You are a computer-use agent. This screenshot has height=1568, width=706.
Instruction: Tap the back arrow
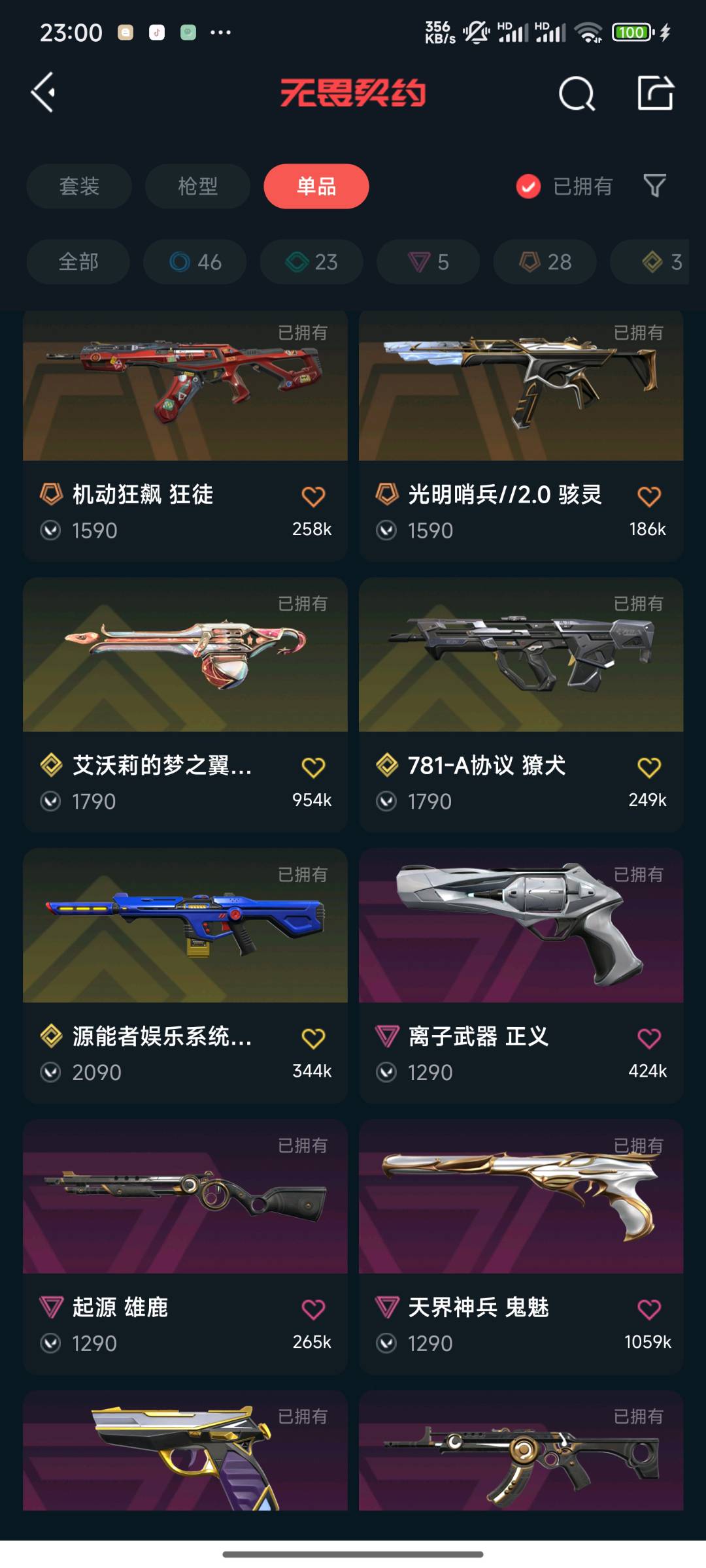43,92
